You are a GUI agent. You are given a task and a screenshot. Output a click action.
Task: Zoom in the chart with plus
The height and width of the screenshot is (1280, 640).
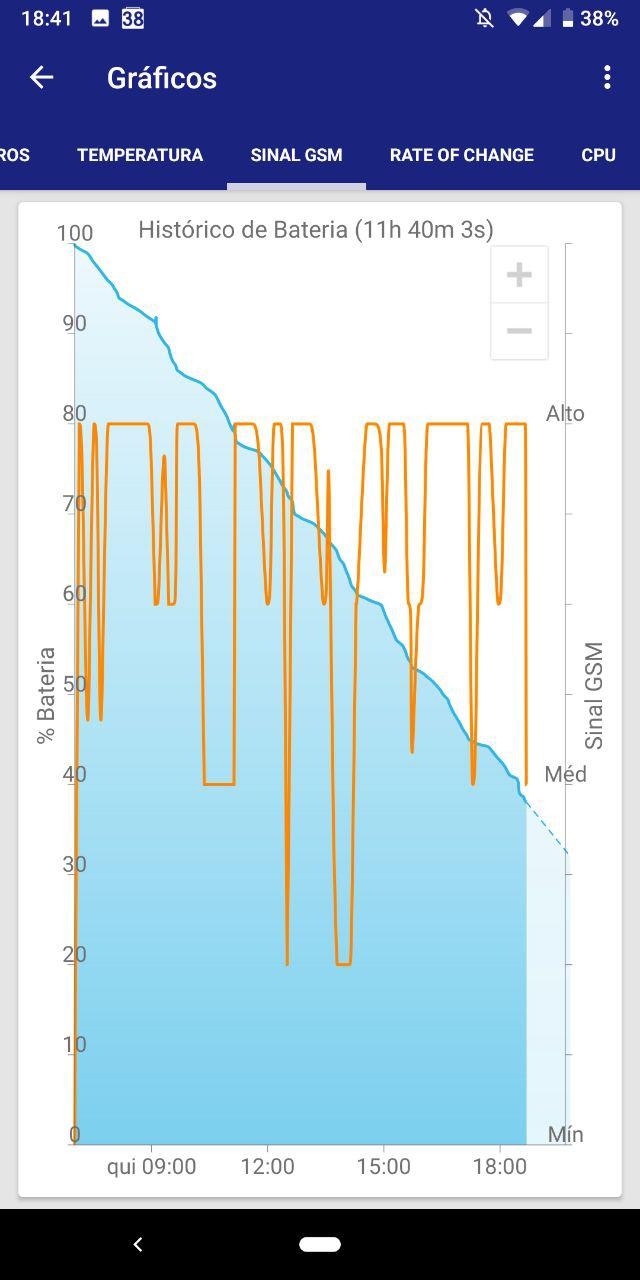(519, 275)
